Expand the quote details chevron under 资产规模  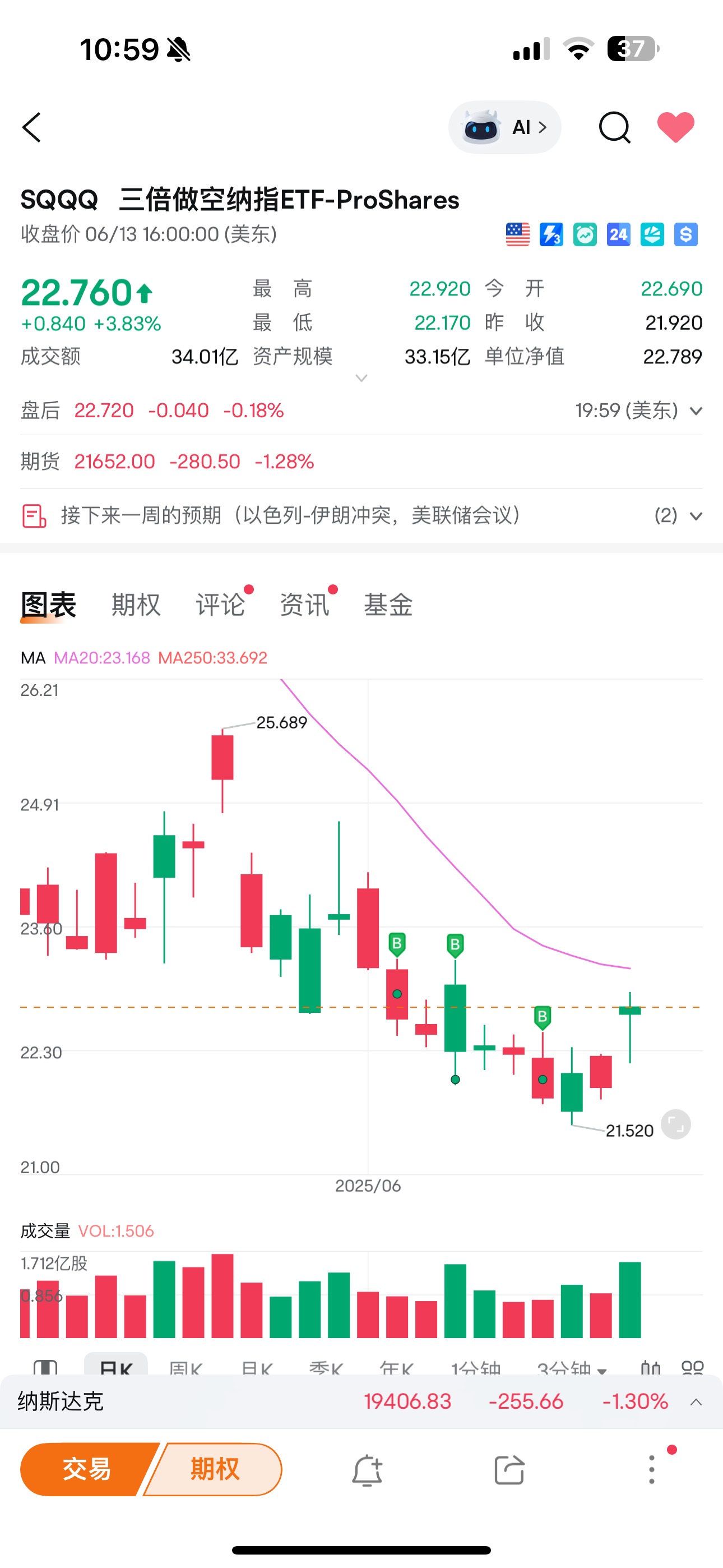tap(361, 379)
